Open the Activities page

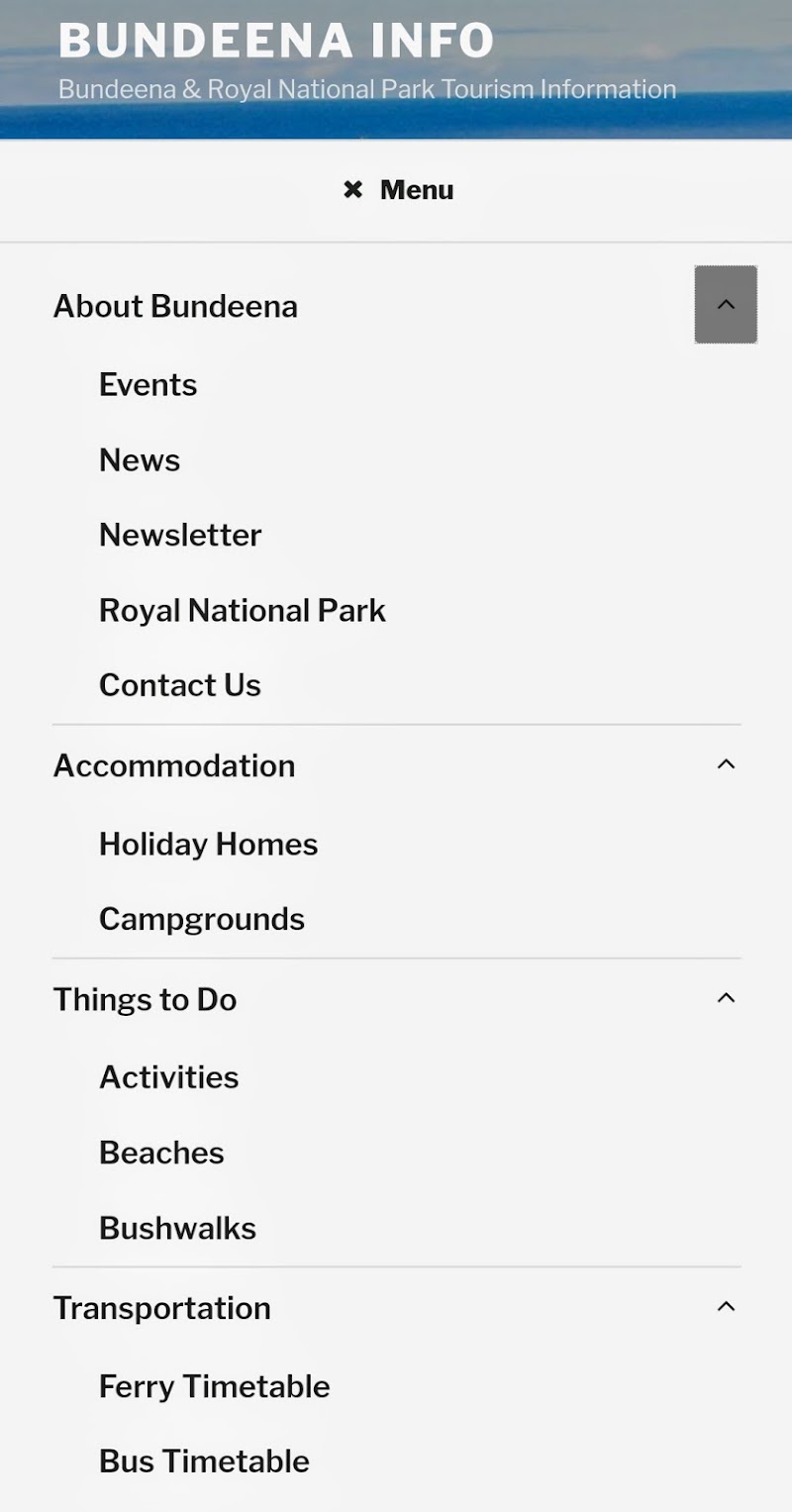tap(169, 1077)
